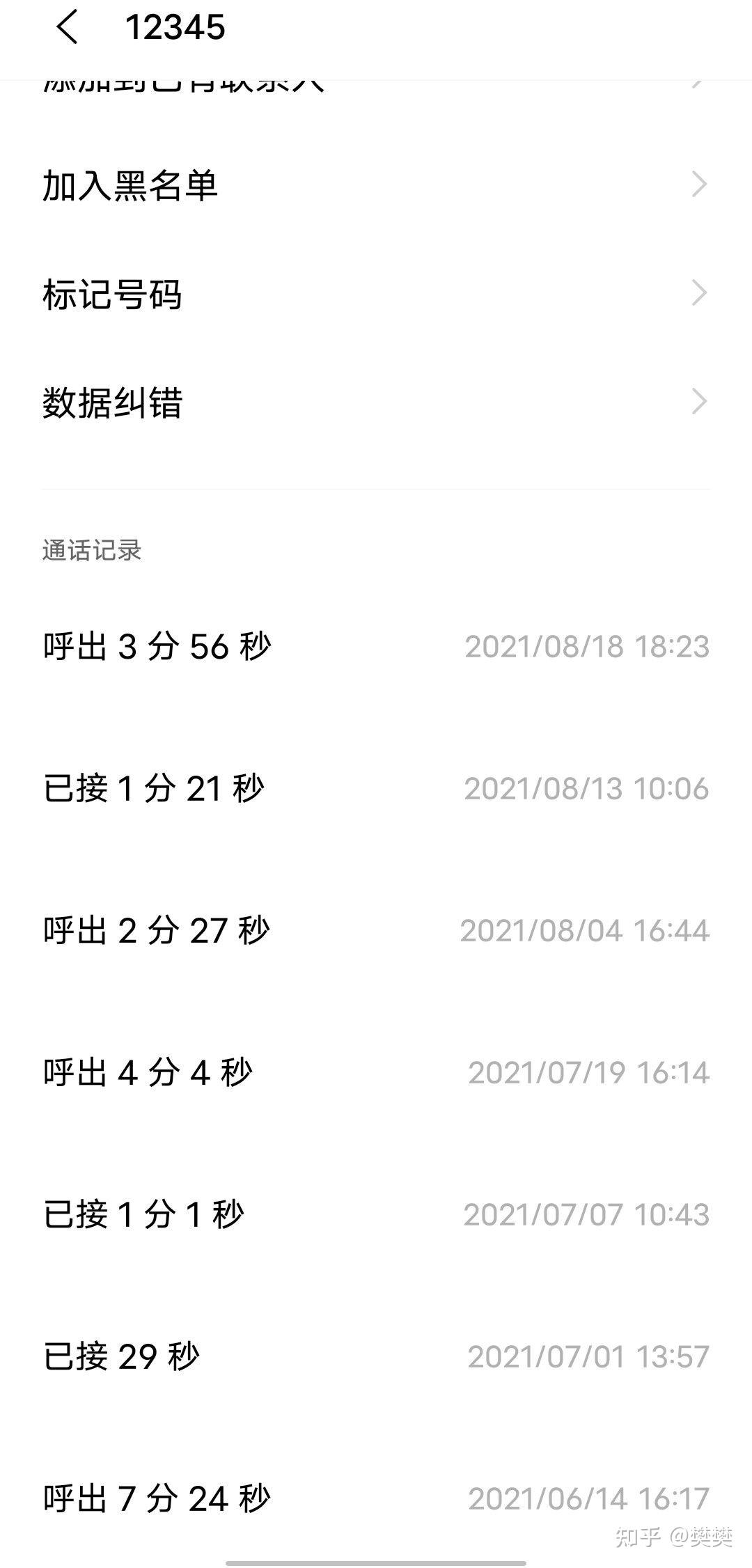View the 已接 1 分 1 秒 call entry
Screen dimensions: 752x1568
pos(376,1214)
